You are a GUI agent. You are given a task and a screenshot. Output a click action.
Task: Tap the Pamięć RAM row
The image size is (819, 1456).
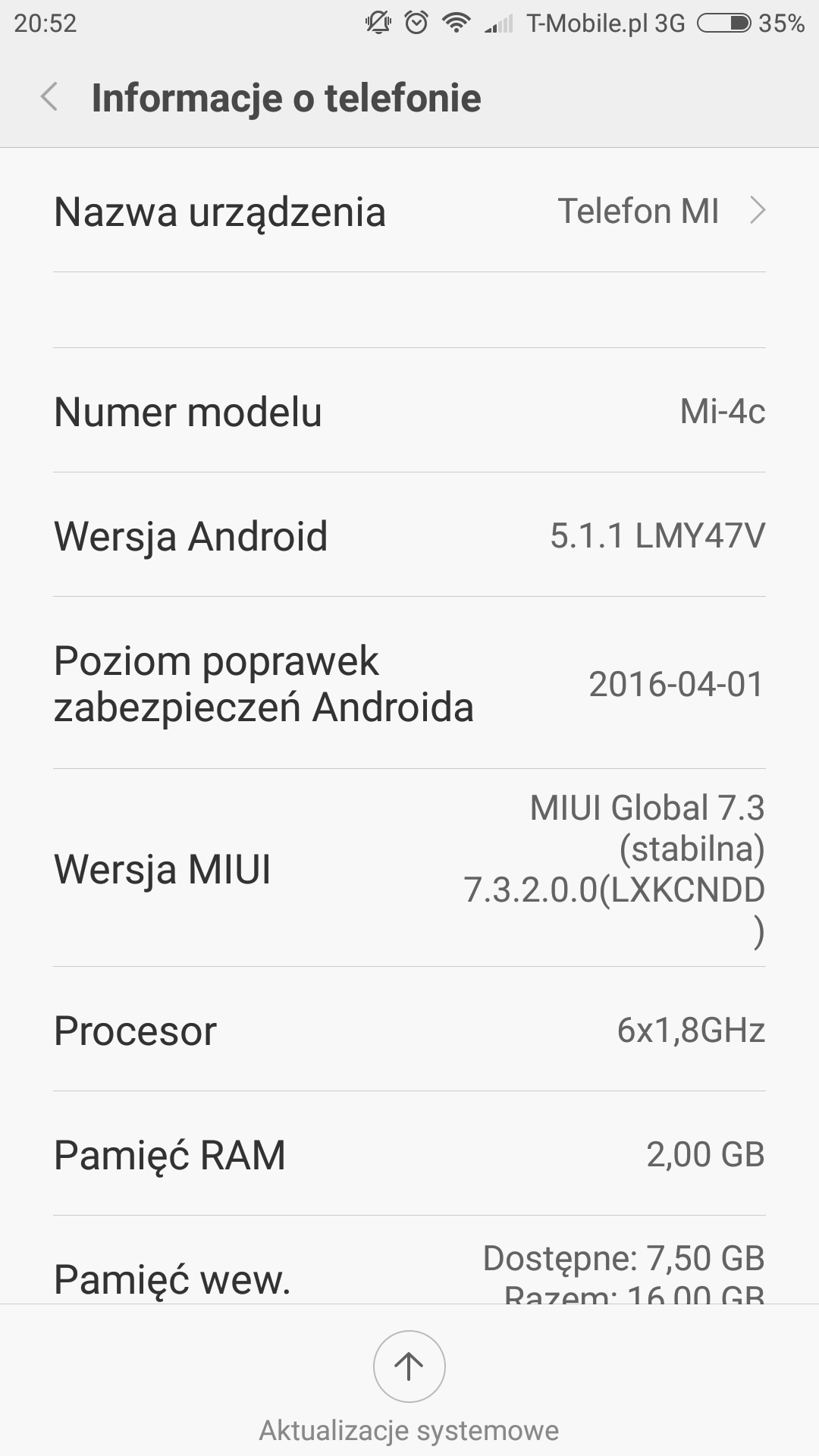409,1154
